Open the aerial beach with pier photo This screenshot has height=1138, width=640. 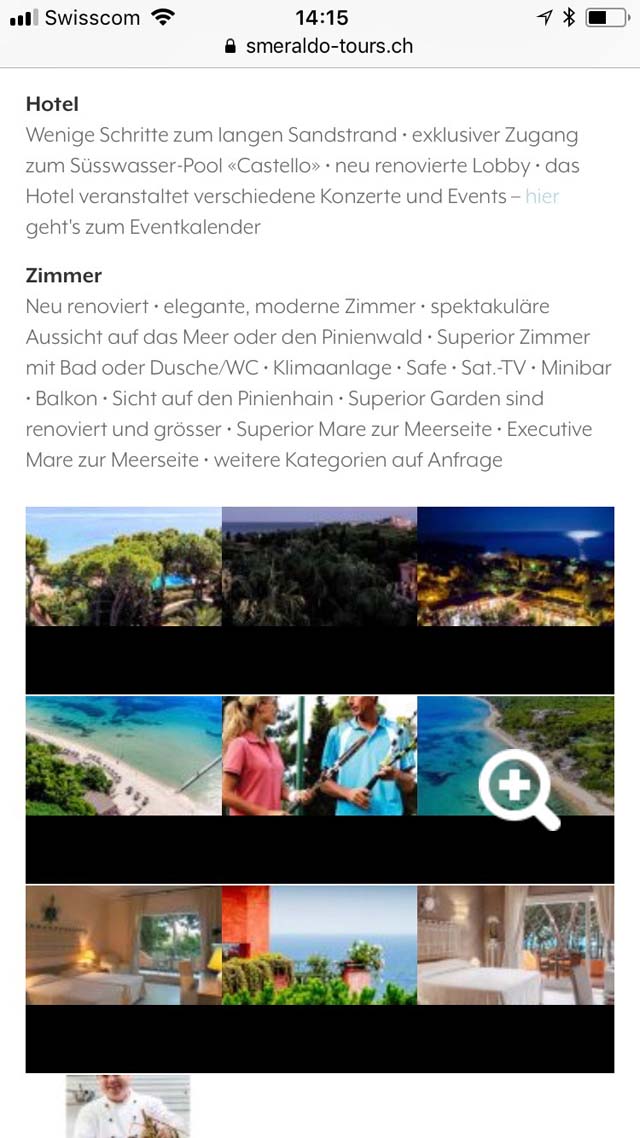click(123, 756)
